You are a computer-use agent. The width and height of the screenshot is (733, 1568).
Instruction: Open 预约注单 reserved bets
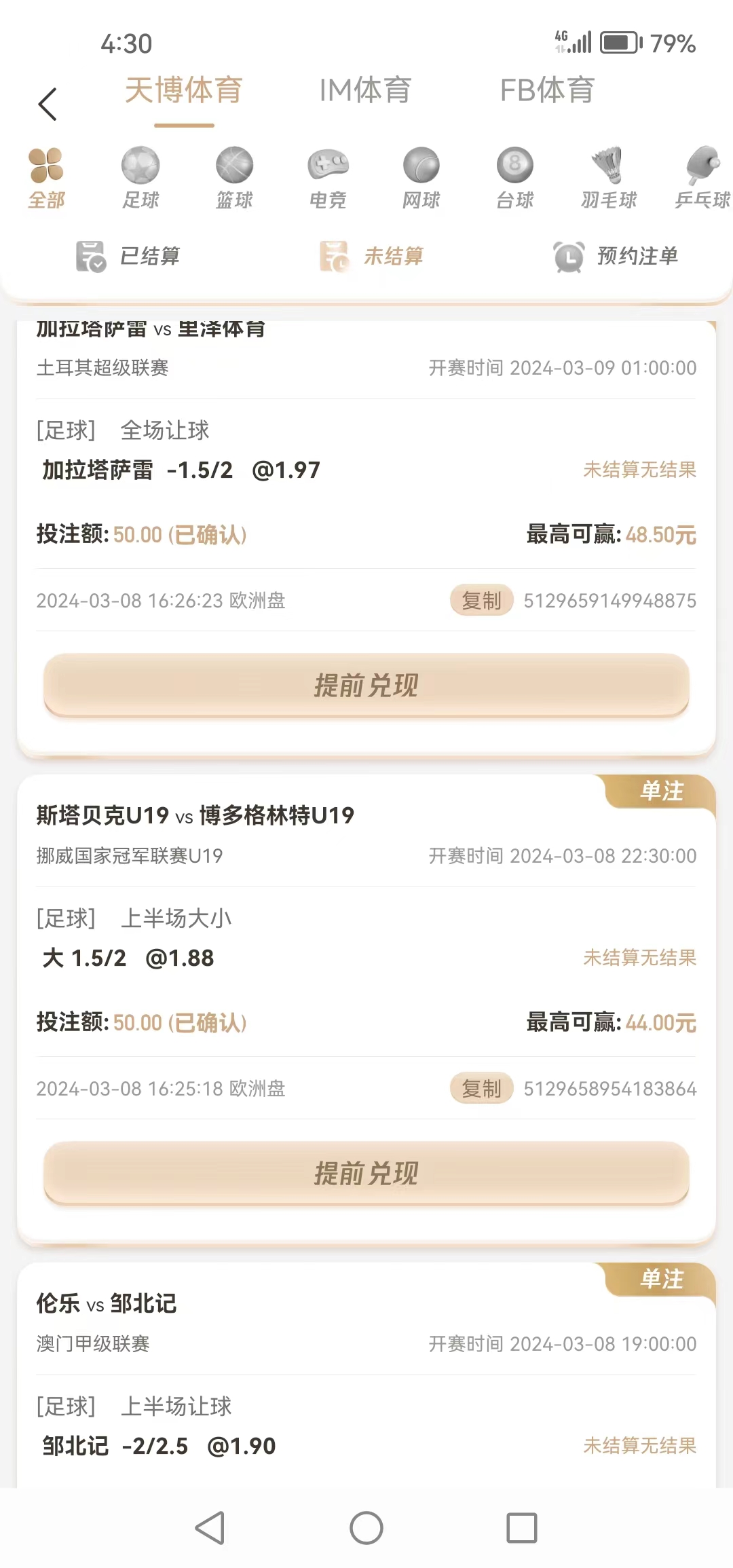click(x=616, y=257)
